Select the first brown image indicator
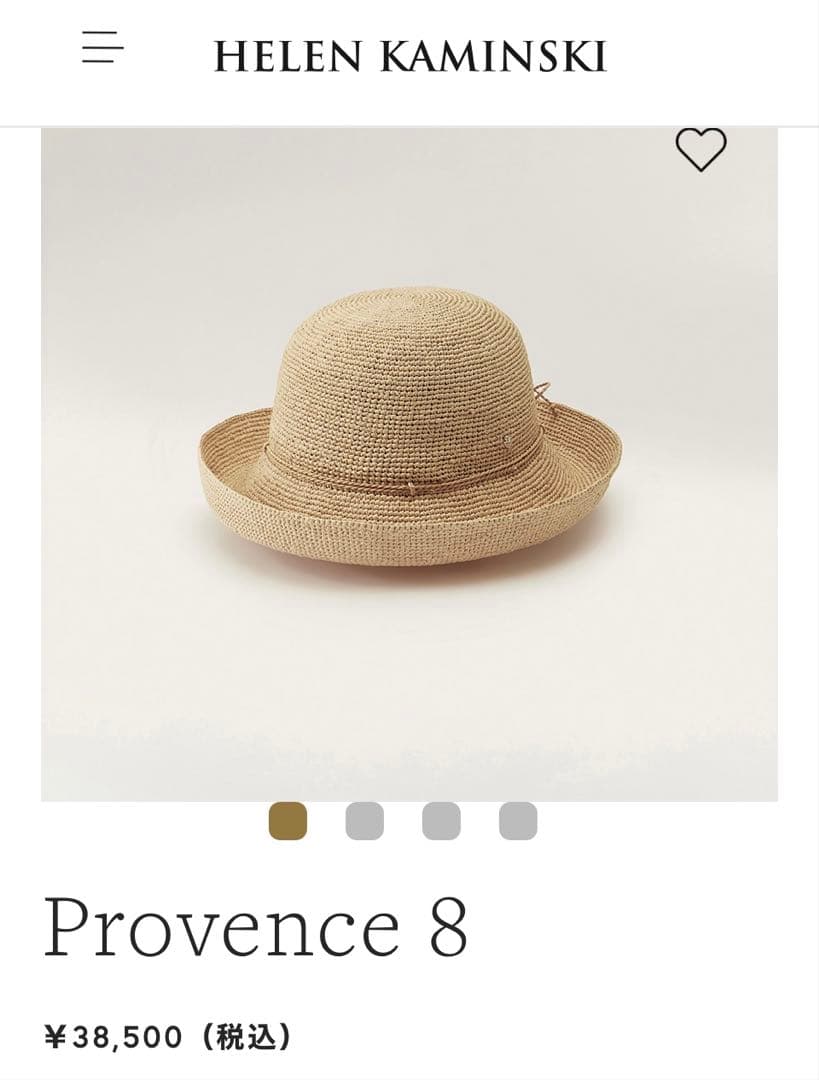The image size is (819, 1080). [288, 821]
